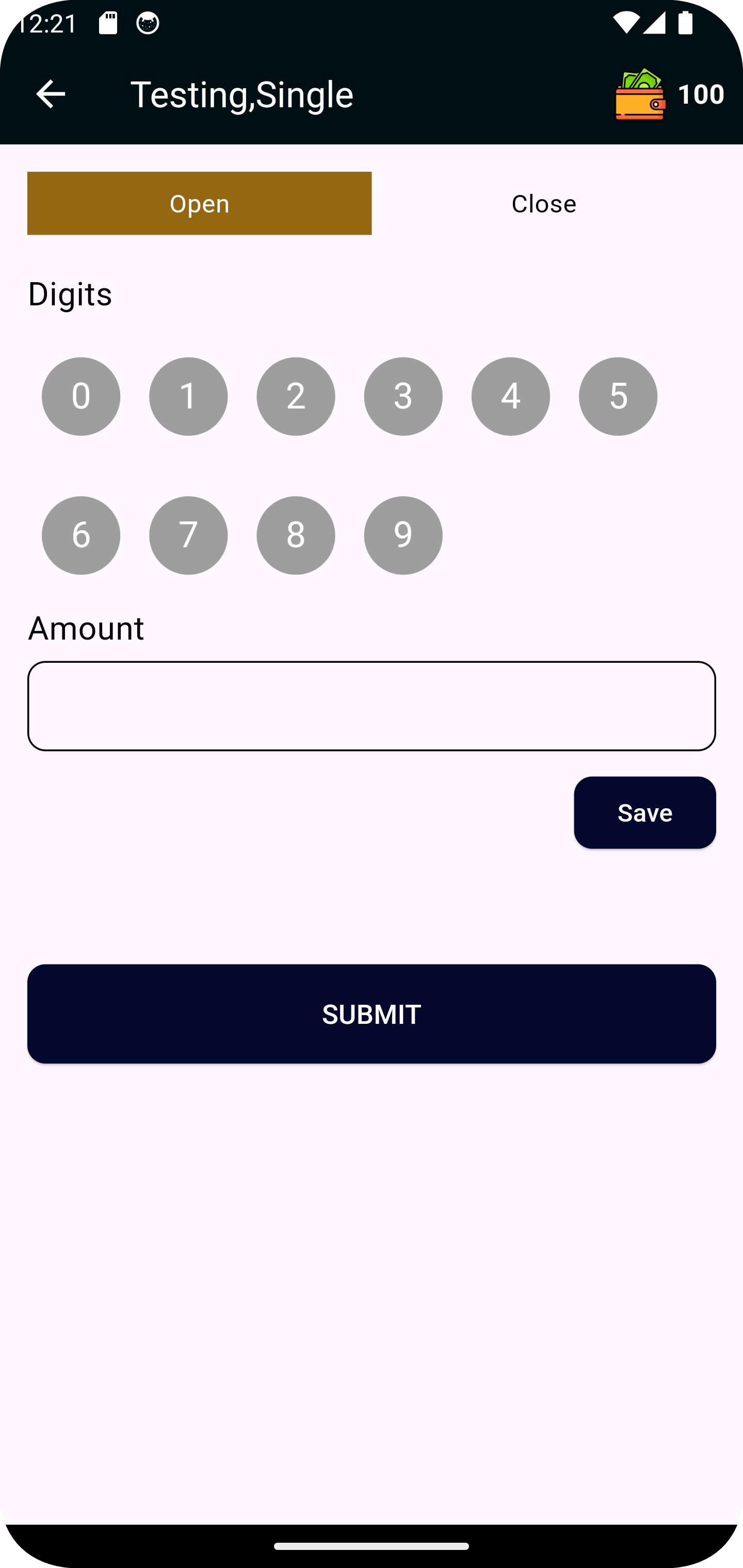Select digit 6 from the Digits grid

(x=80, y=535)
